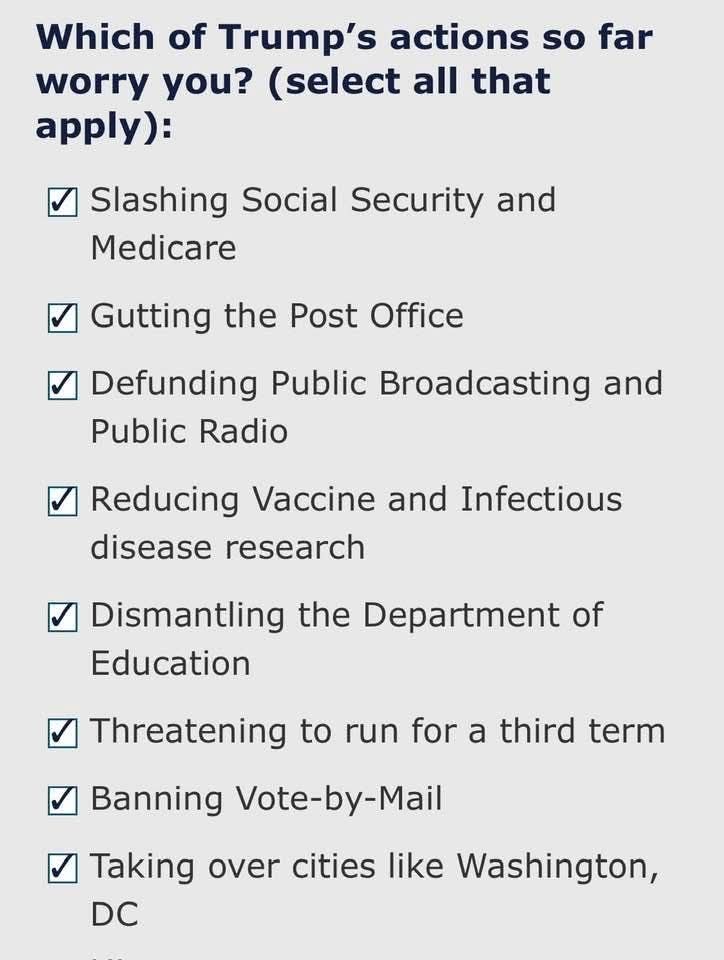Uncheck Dismantling the Department of Education

point(62,617)
